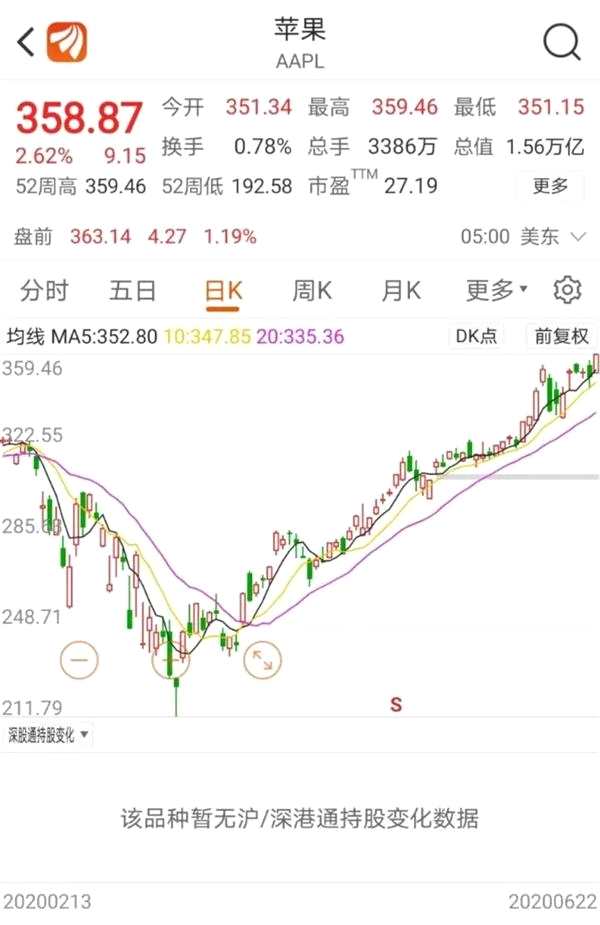
Task: Open the 深股通持股变化 indicator dropdown
Action: [48, 735]
